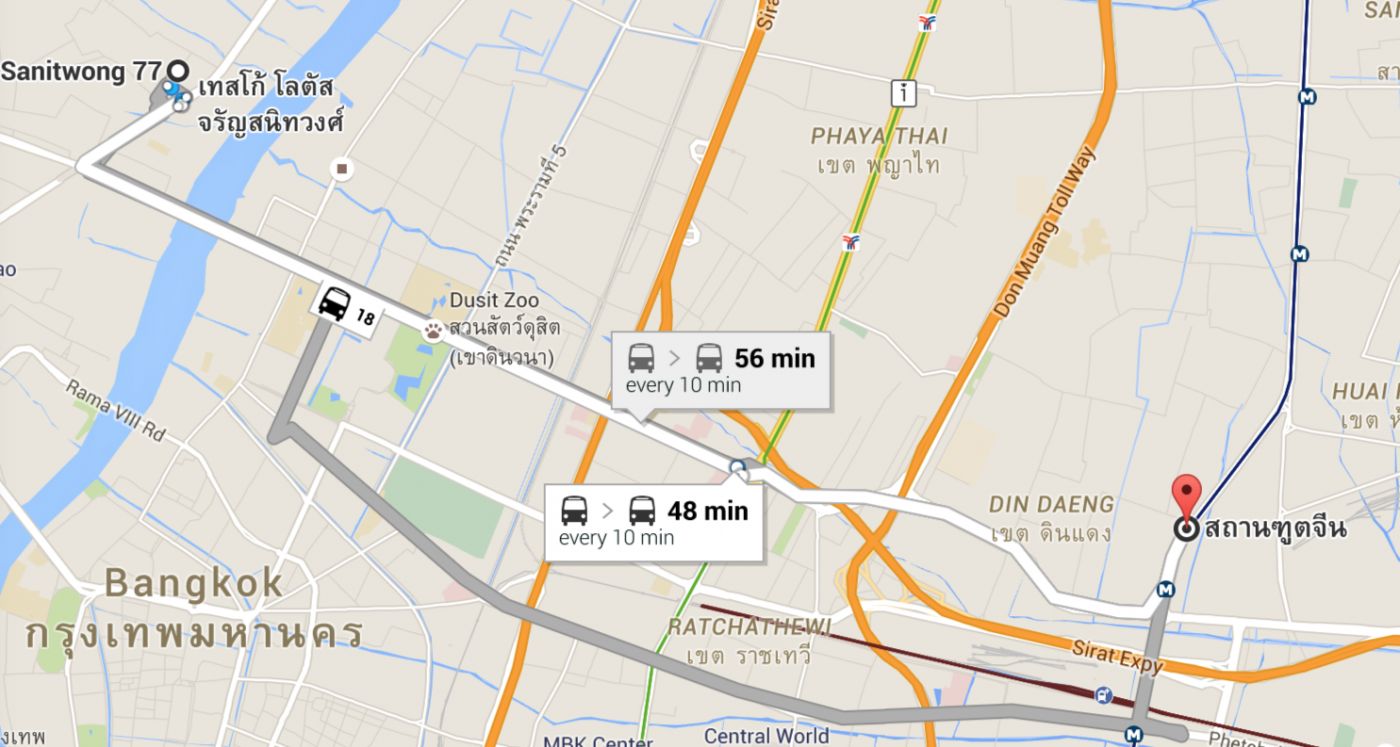Tap the Sanitwong 77 origin marker

[177, 71]
